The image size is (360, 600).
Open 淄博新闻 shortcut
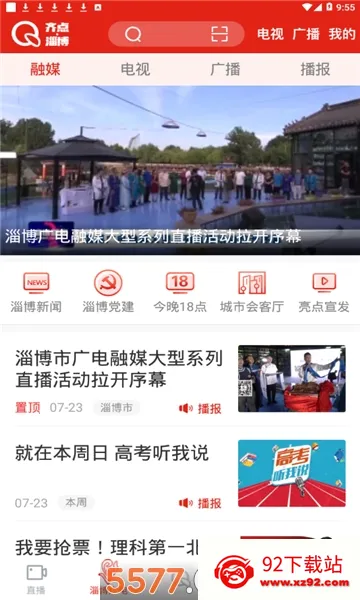(x=36, y=292)
